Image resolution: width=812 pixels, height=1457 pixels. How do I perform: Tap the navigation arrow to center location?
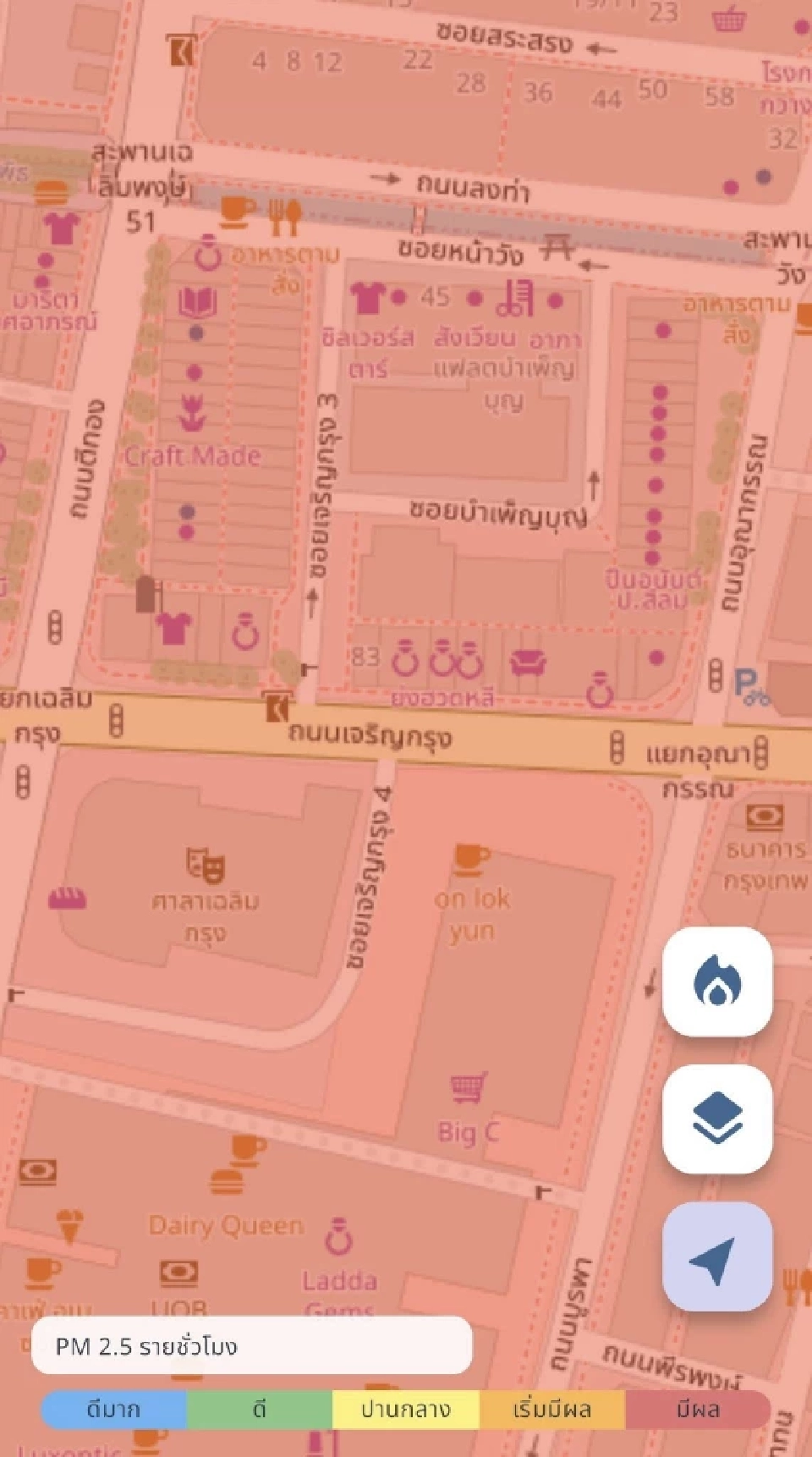[x=715, y=1256]
